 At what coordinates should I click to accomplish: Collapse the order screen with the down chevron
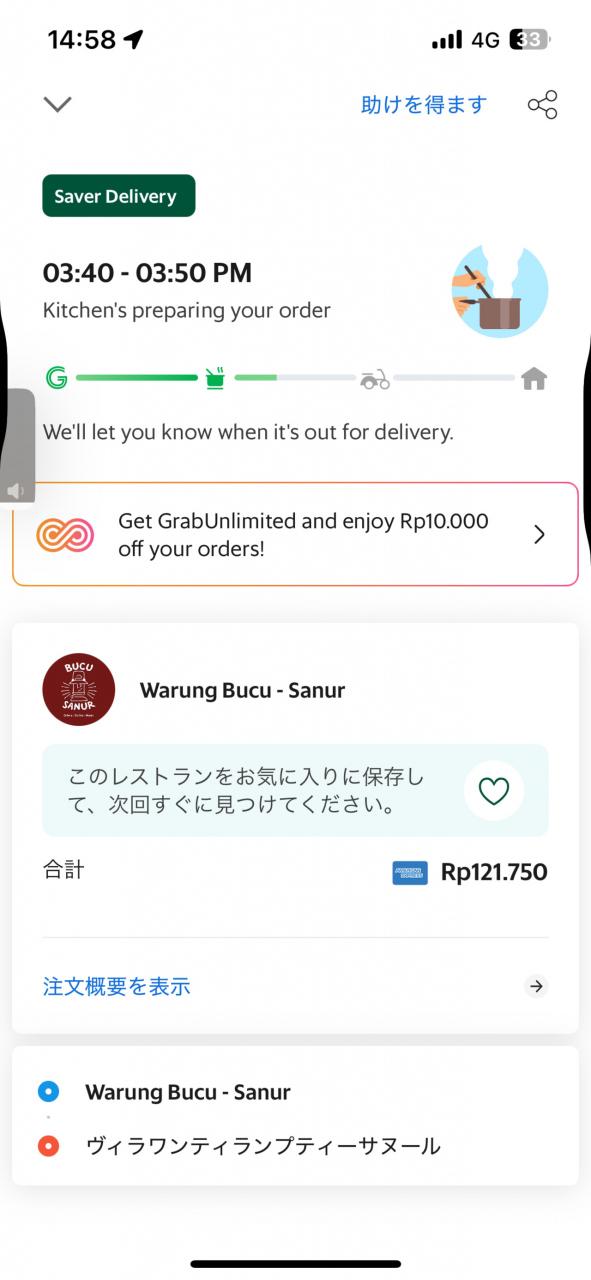click(x=58, y=104)
